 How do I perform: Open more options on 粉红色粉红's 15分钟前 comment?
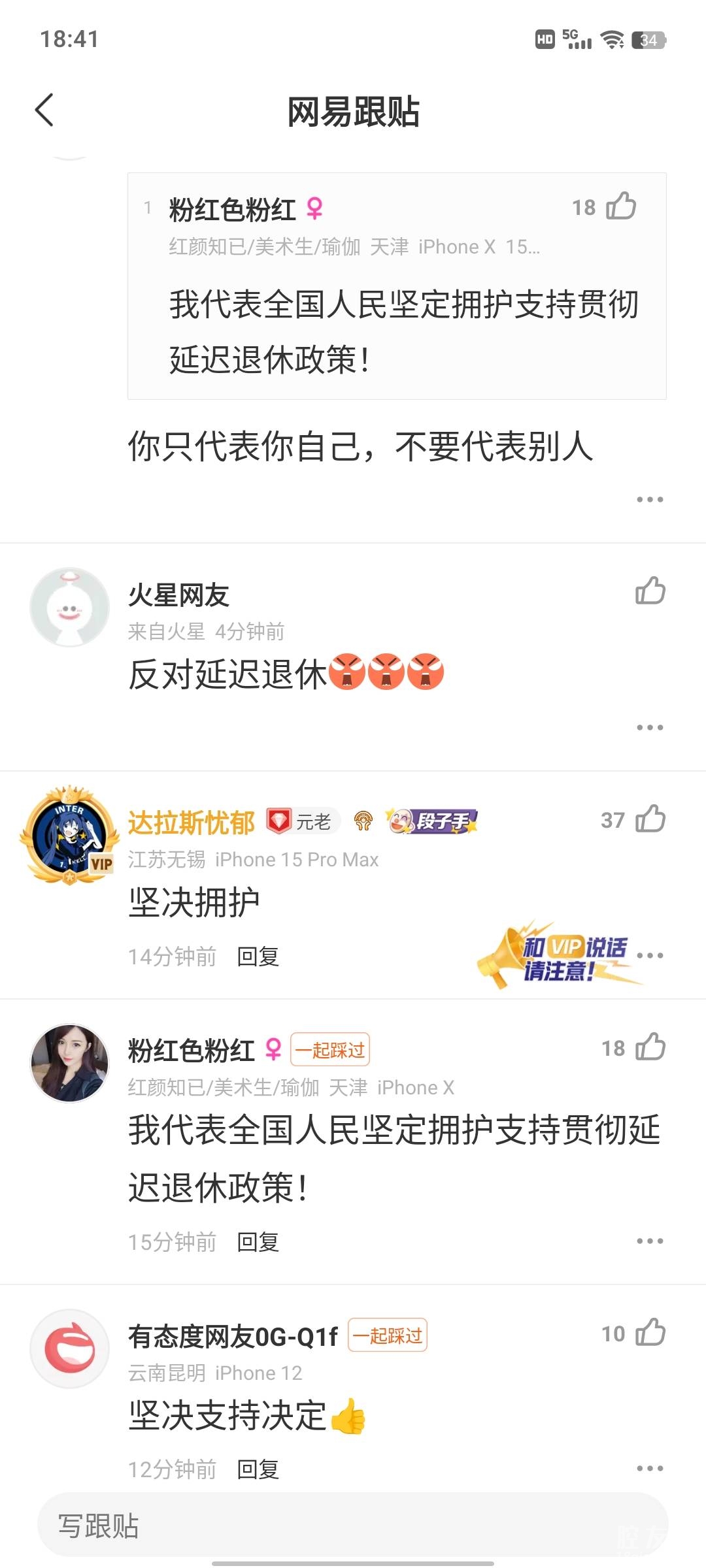click(x=650, y=1241)
